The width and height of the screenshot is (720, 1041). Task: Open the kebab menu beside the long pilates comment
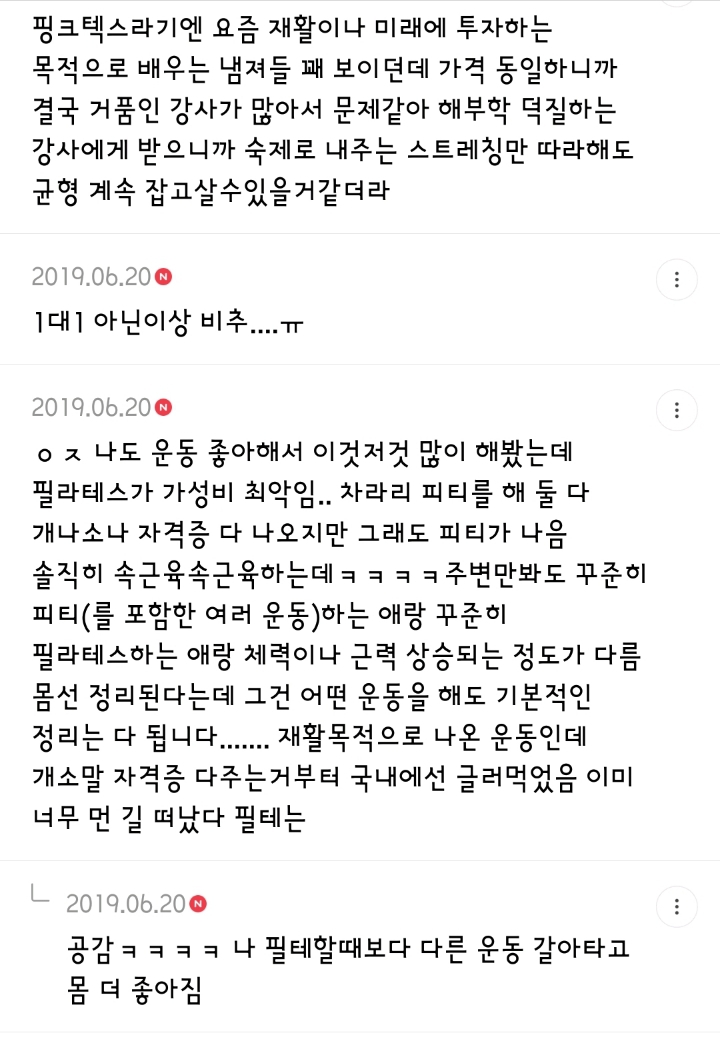pyautogui.click(x=678, y=410)
